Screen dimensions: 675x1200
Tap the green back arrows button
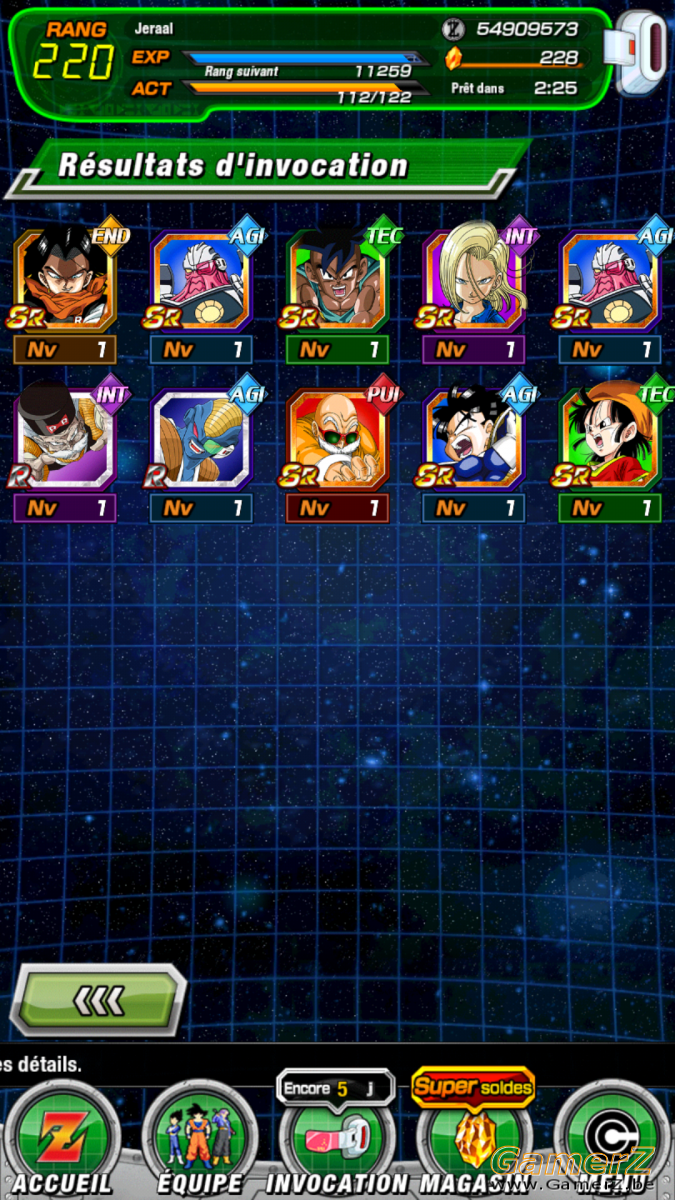(x=98, y=999)
